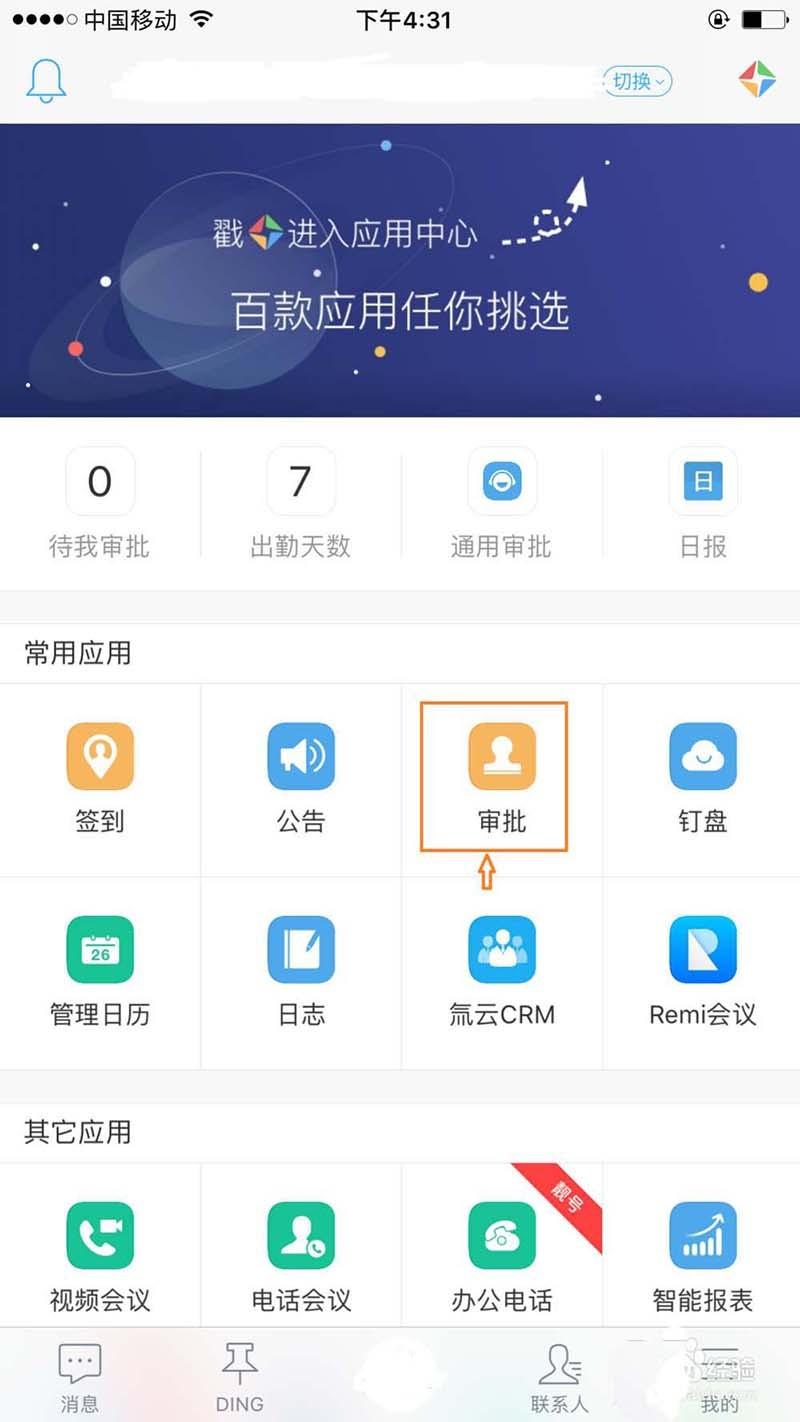This screenshot has width=800, height=1422.
Task: View 出勤天数 attendance days
Action: pyautogui.click(x=300, y=505)
